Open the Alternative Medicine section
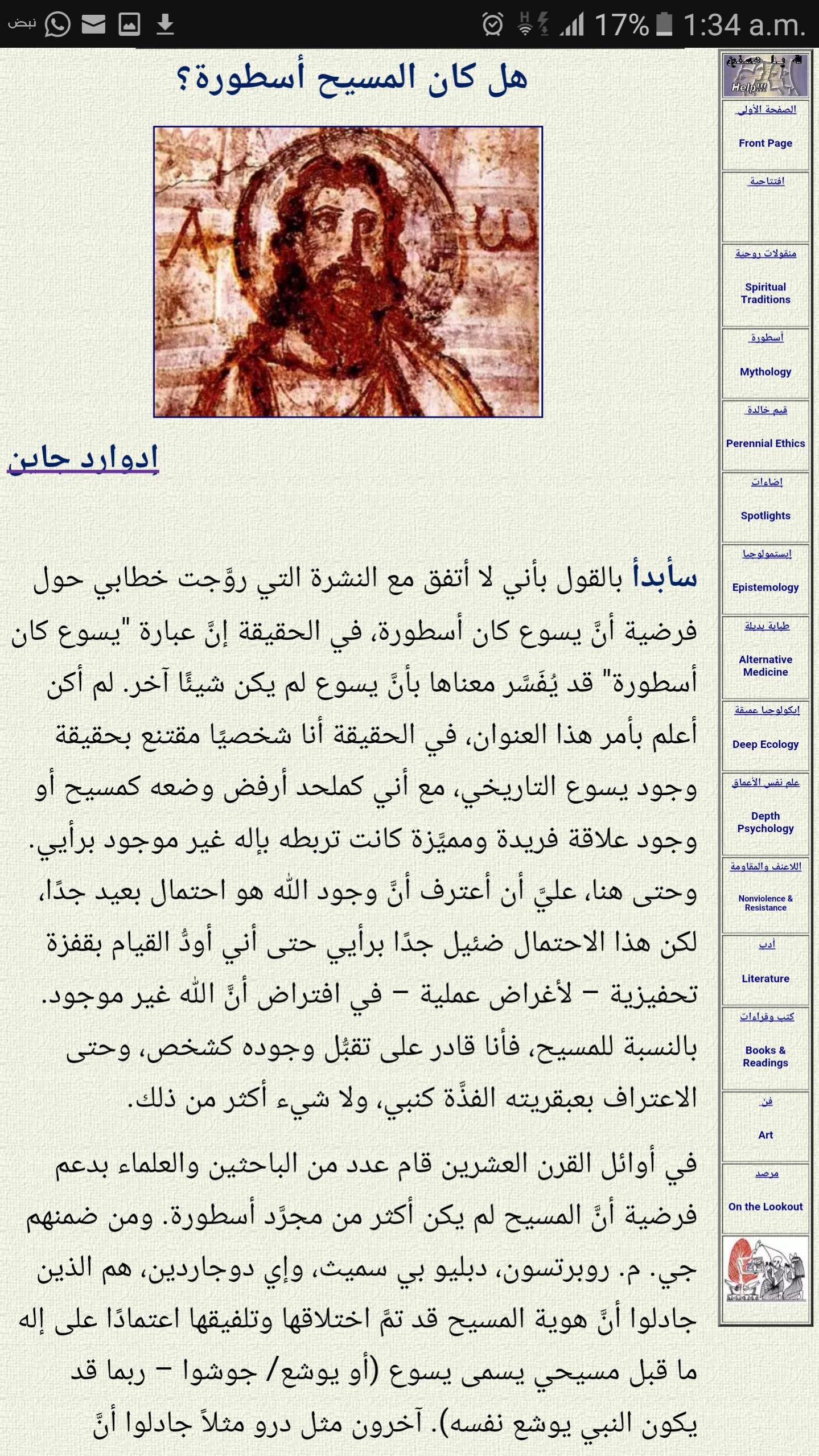Image resolution: width=819 pixels, height=1456 pixels. tap(765, 666)
